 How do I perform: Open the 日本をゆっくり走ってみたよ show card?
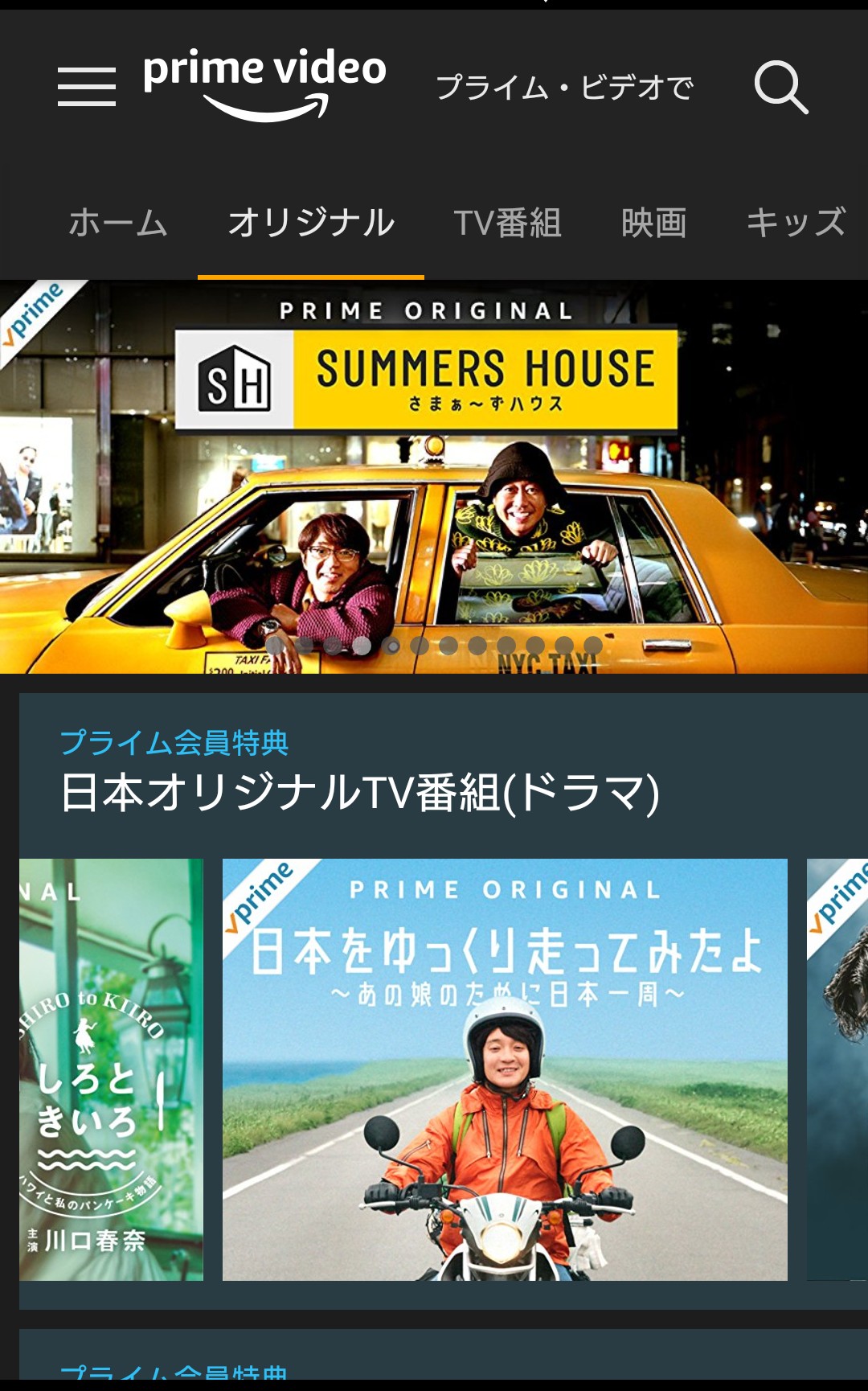505,1069
